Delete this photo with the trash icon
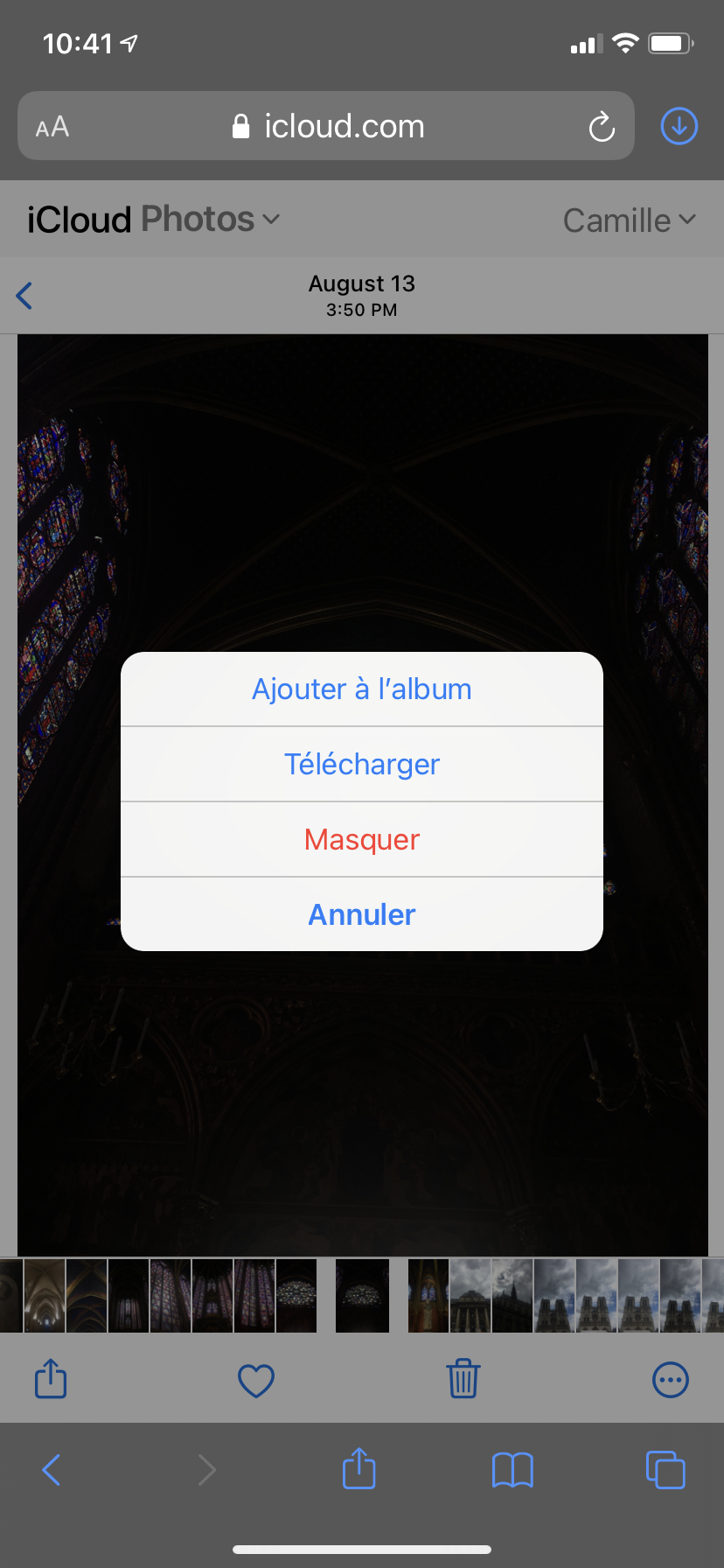The image size is (724, 1568). tap(463, 1379)
